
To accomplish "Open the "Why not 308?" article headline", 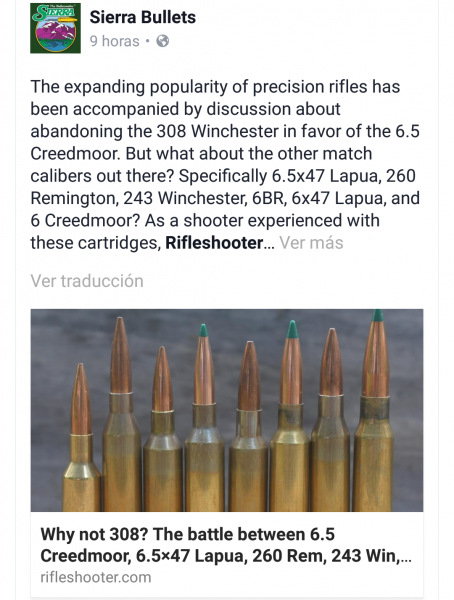I will tap(226, 545).
